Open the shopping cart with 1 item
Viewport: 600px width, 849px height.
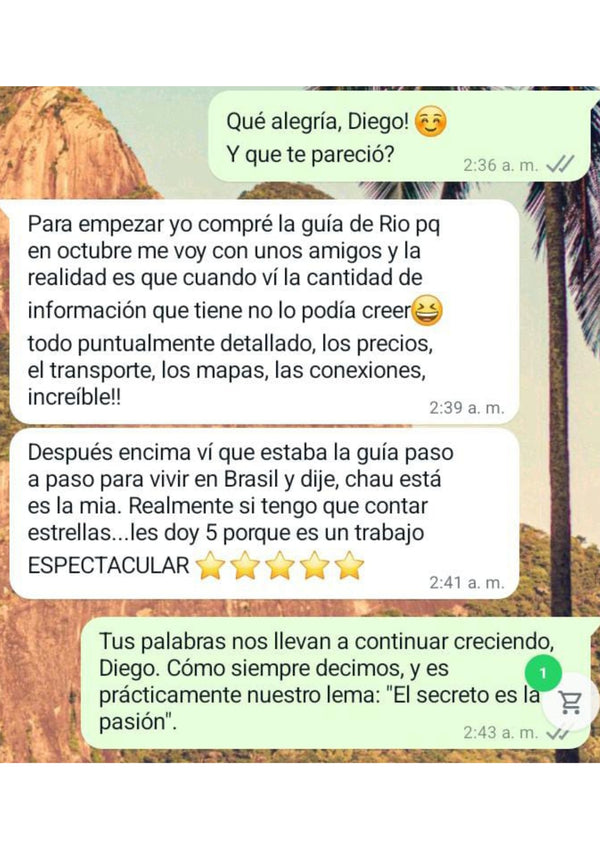(570, 701)
